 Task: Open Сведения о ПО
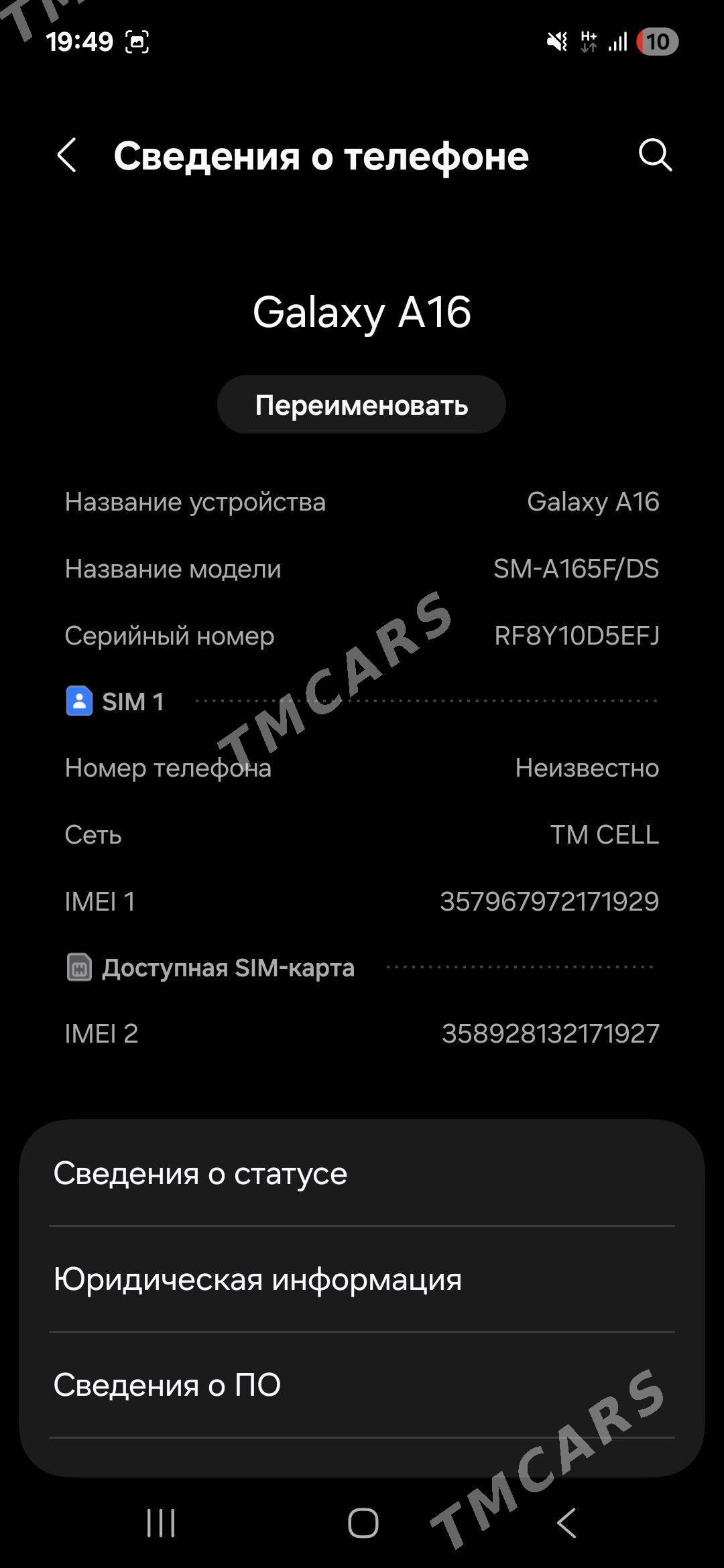(362, 1385)
